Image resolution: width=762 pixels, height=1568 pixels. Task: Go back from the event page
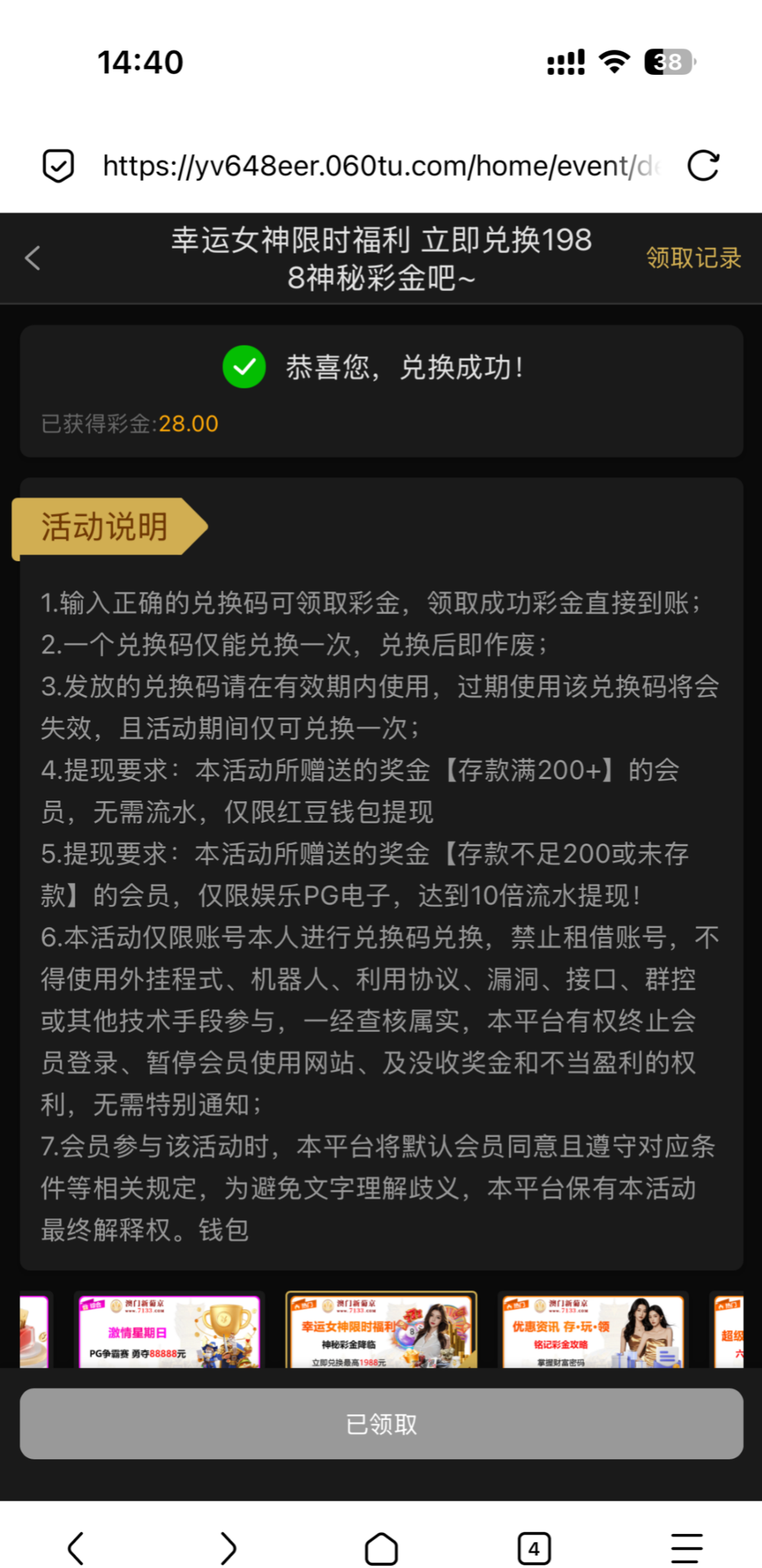33,258
